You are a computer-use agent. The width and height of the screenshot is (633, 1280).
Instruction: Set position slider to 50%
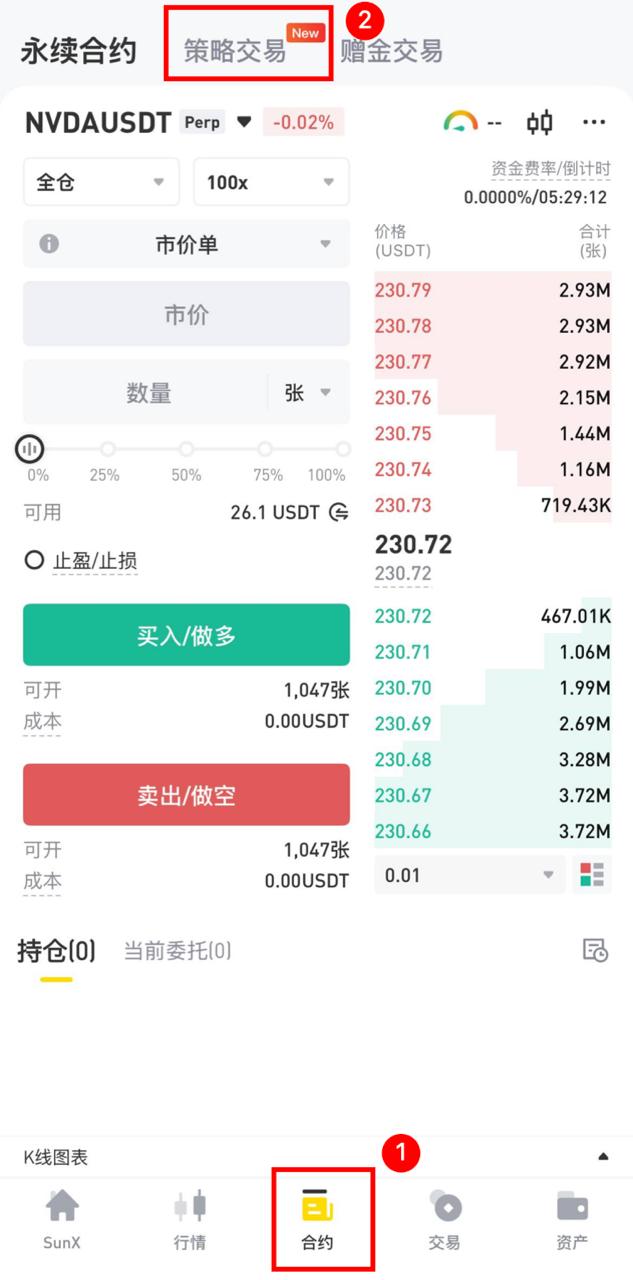(x=186, y=449)
